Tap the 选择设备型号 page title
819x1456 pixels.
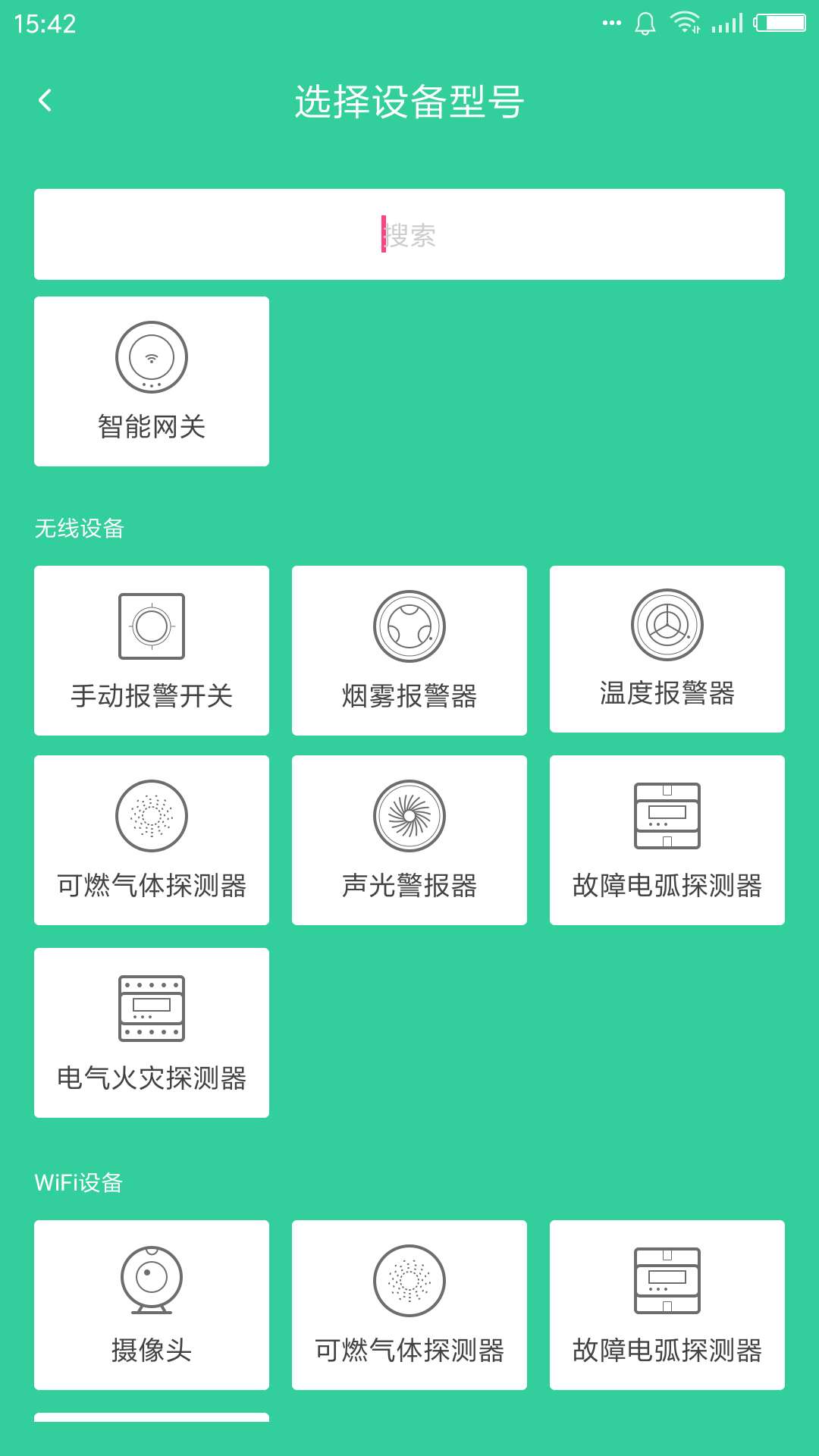click(x=409, y=101)
